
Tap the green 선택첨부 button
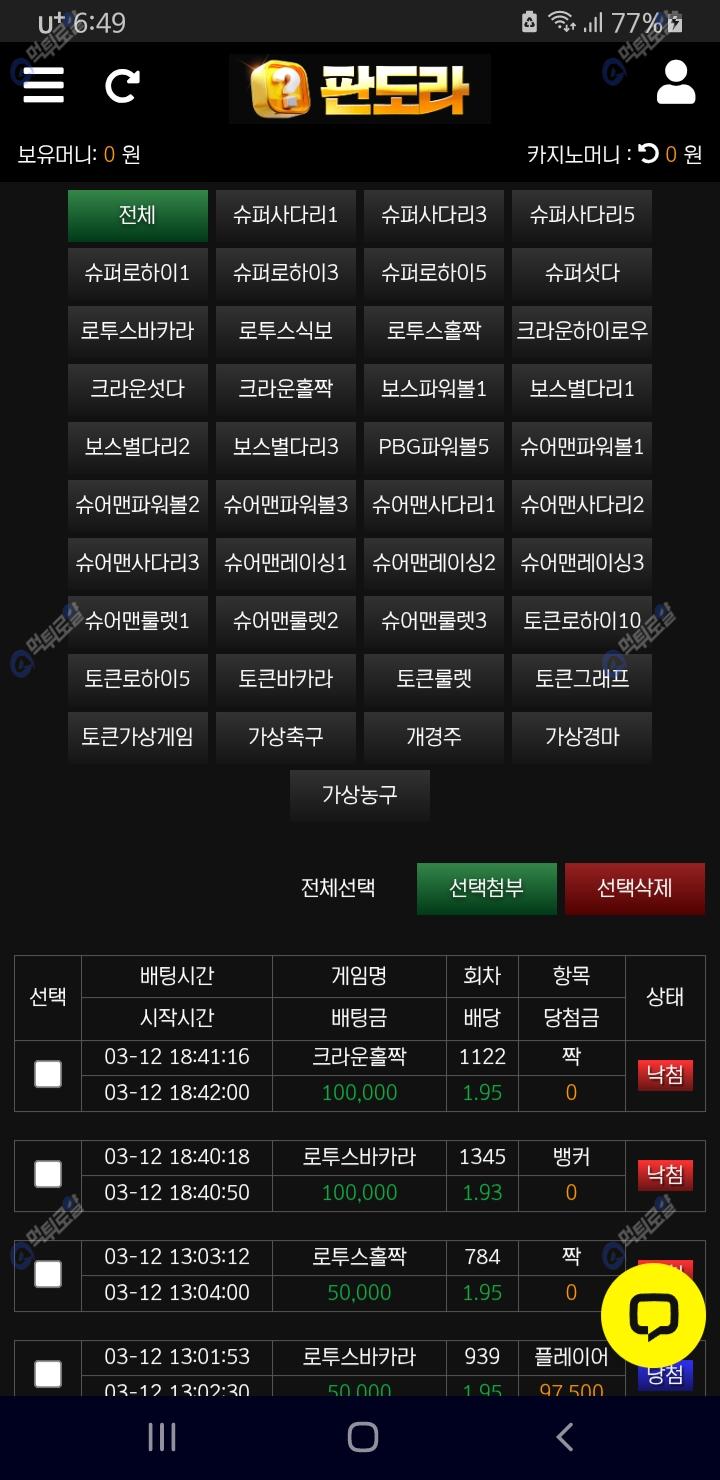point(486,888)
